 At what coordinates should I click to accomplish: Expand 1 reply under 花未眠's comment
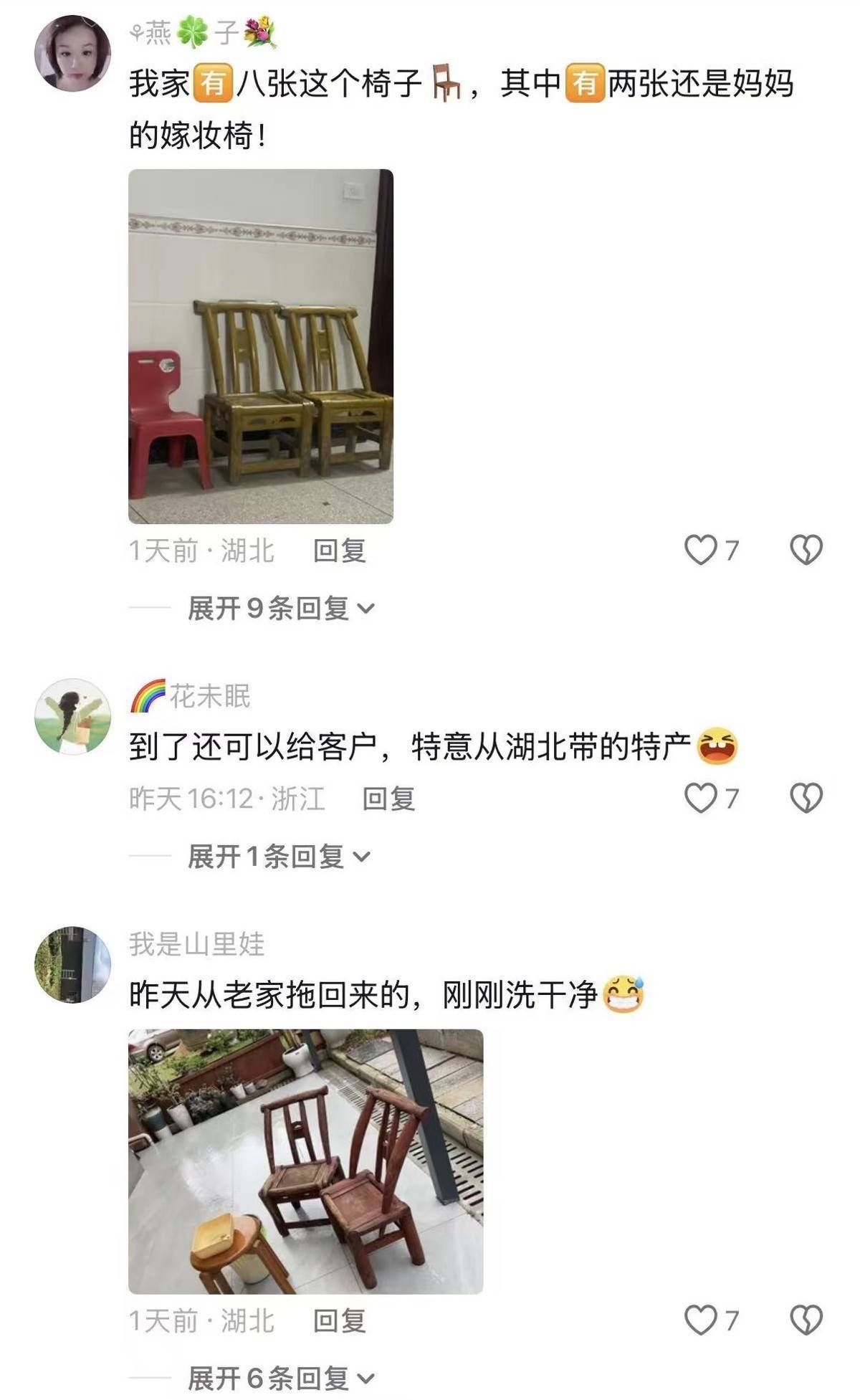click(278, 857)
